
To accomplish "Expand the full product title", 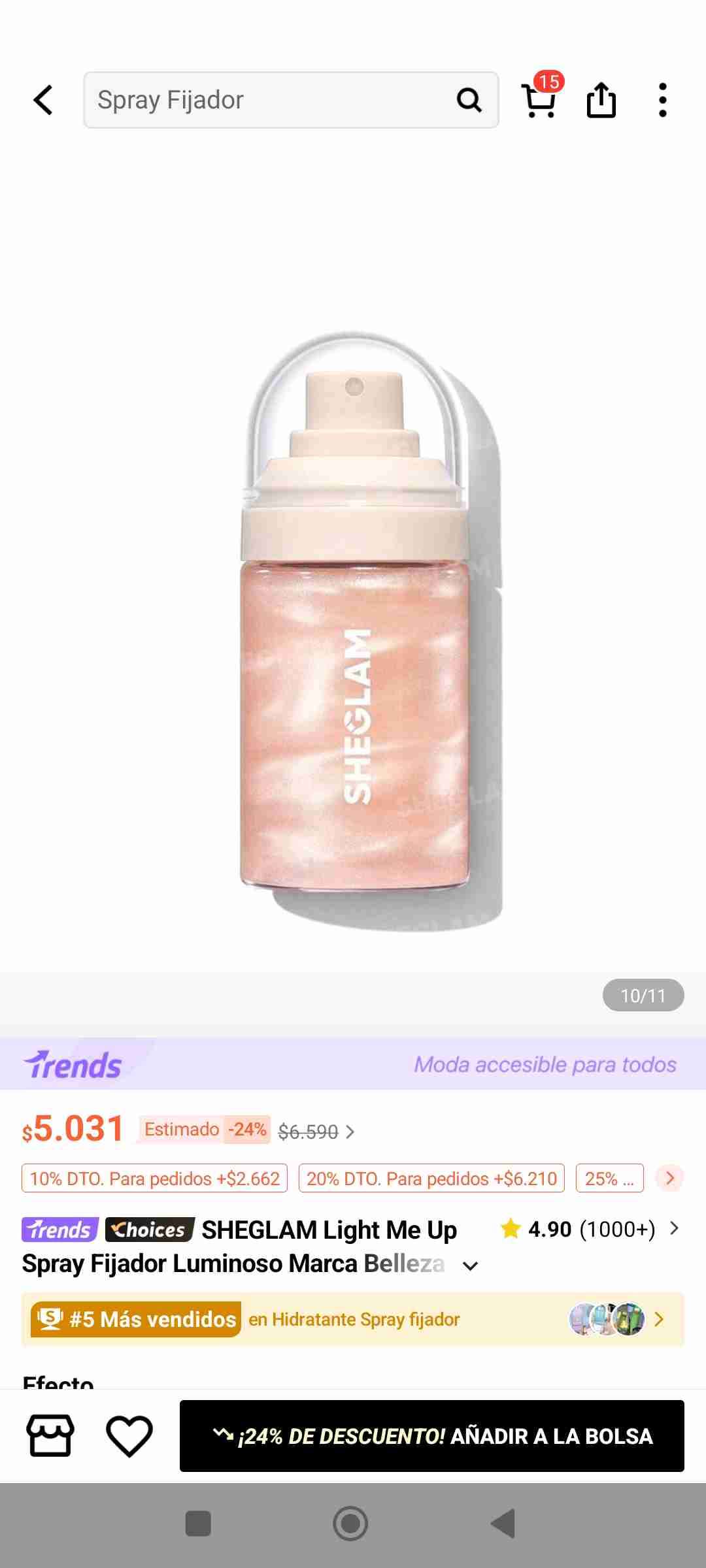I will tap(471, 1266).
